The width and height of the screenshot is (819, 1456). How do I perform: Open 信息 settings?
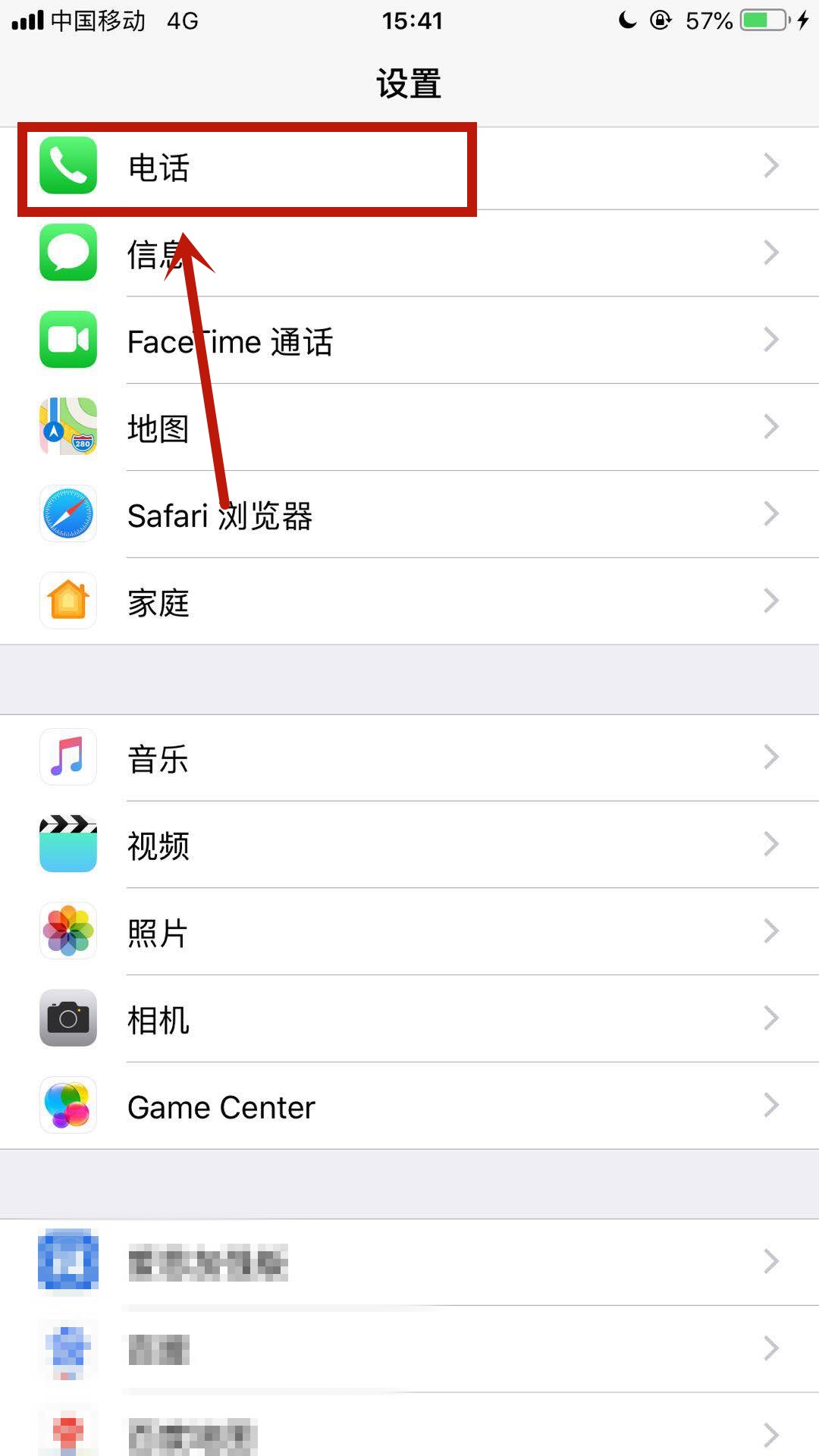pos(409,253)
